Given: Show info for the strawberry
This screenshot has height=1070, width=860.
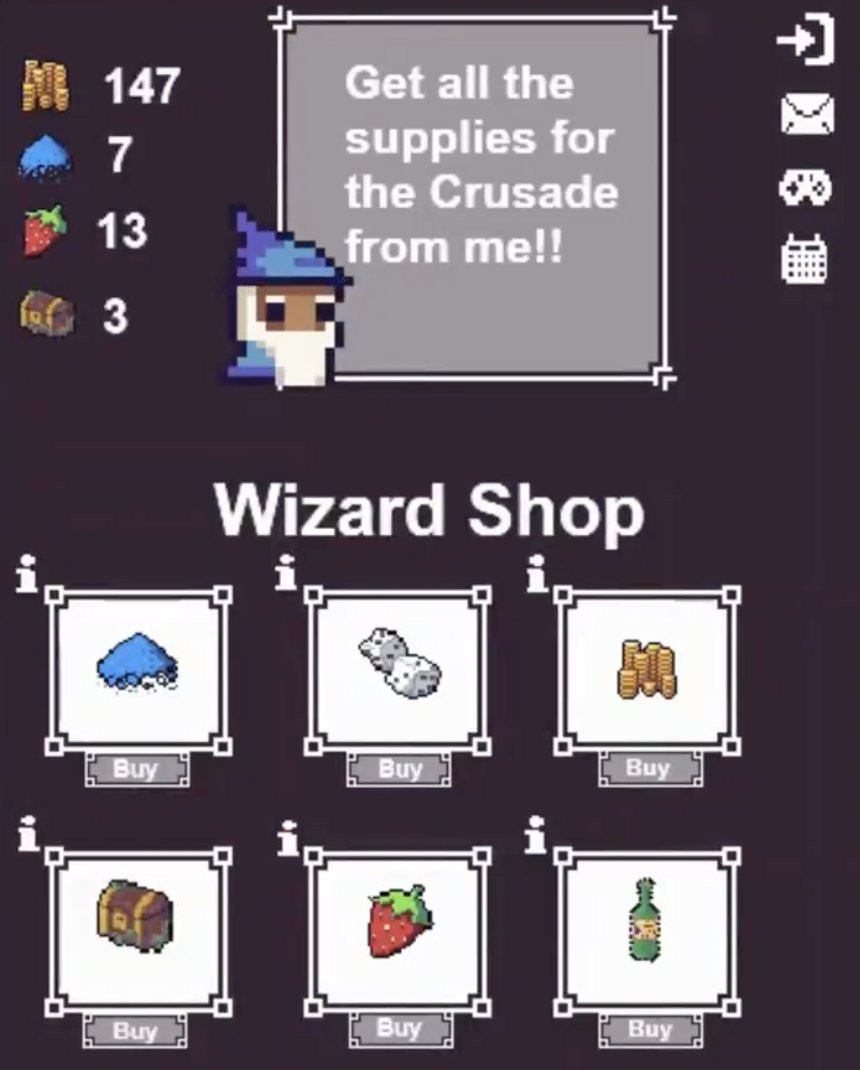Looking at the screenshot, I should pos(288,838).
